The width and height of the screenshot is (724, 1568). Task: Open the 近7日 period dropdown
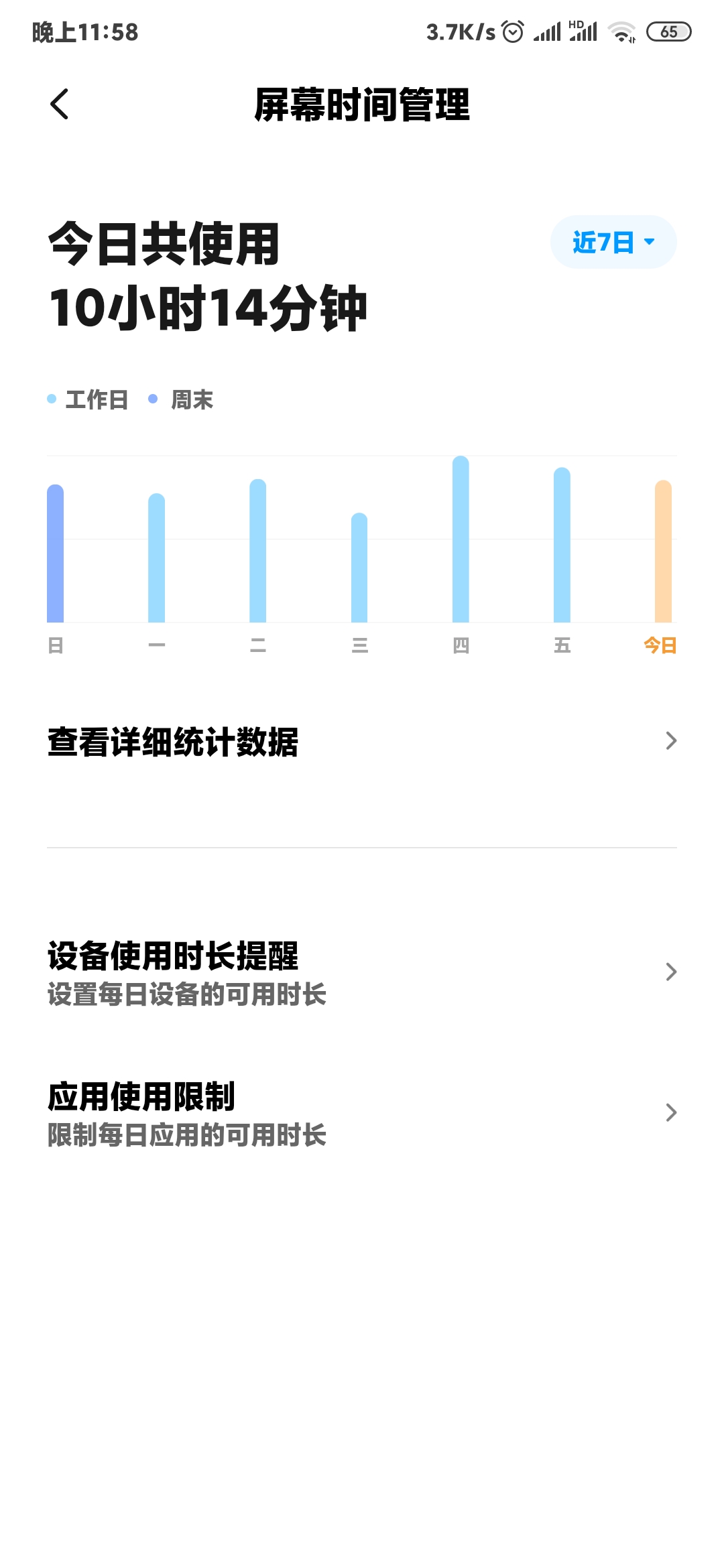pos(613,242)
